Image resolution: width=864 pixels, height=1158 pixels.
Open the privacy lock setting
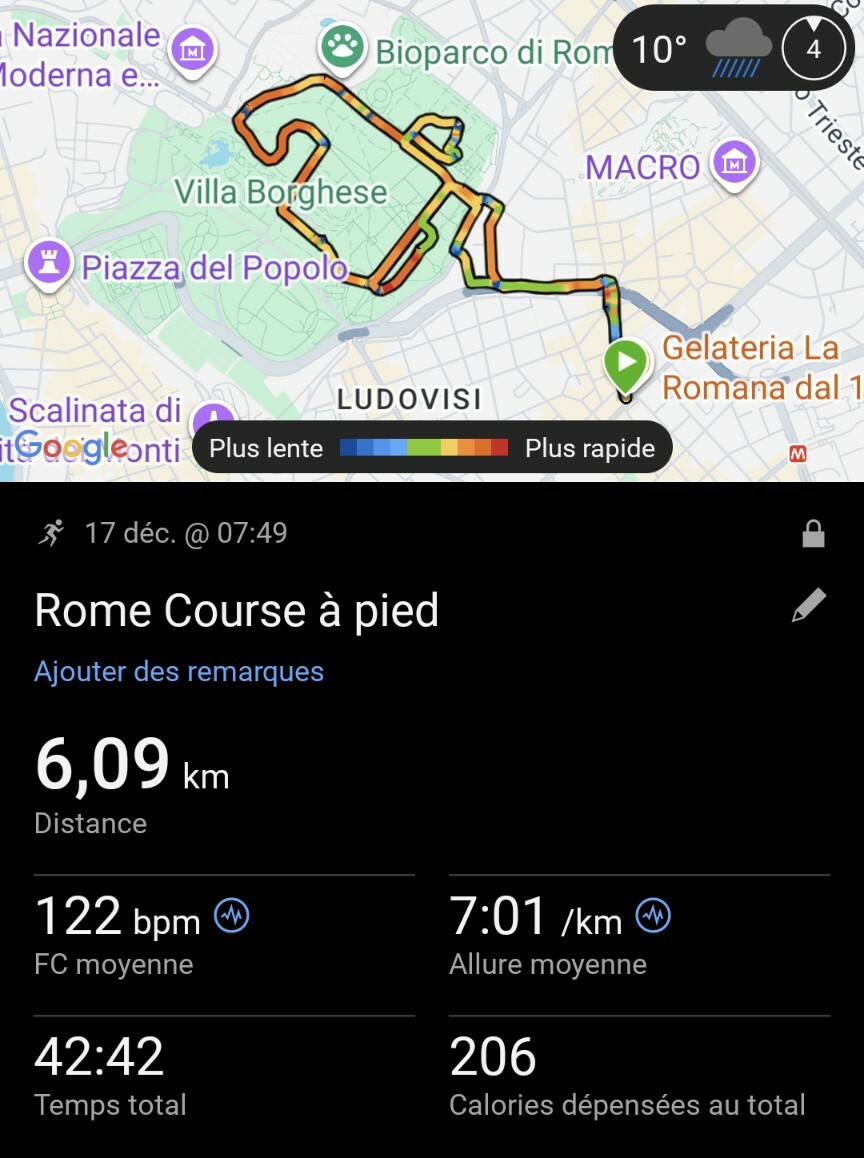coord(813,534)
